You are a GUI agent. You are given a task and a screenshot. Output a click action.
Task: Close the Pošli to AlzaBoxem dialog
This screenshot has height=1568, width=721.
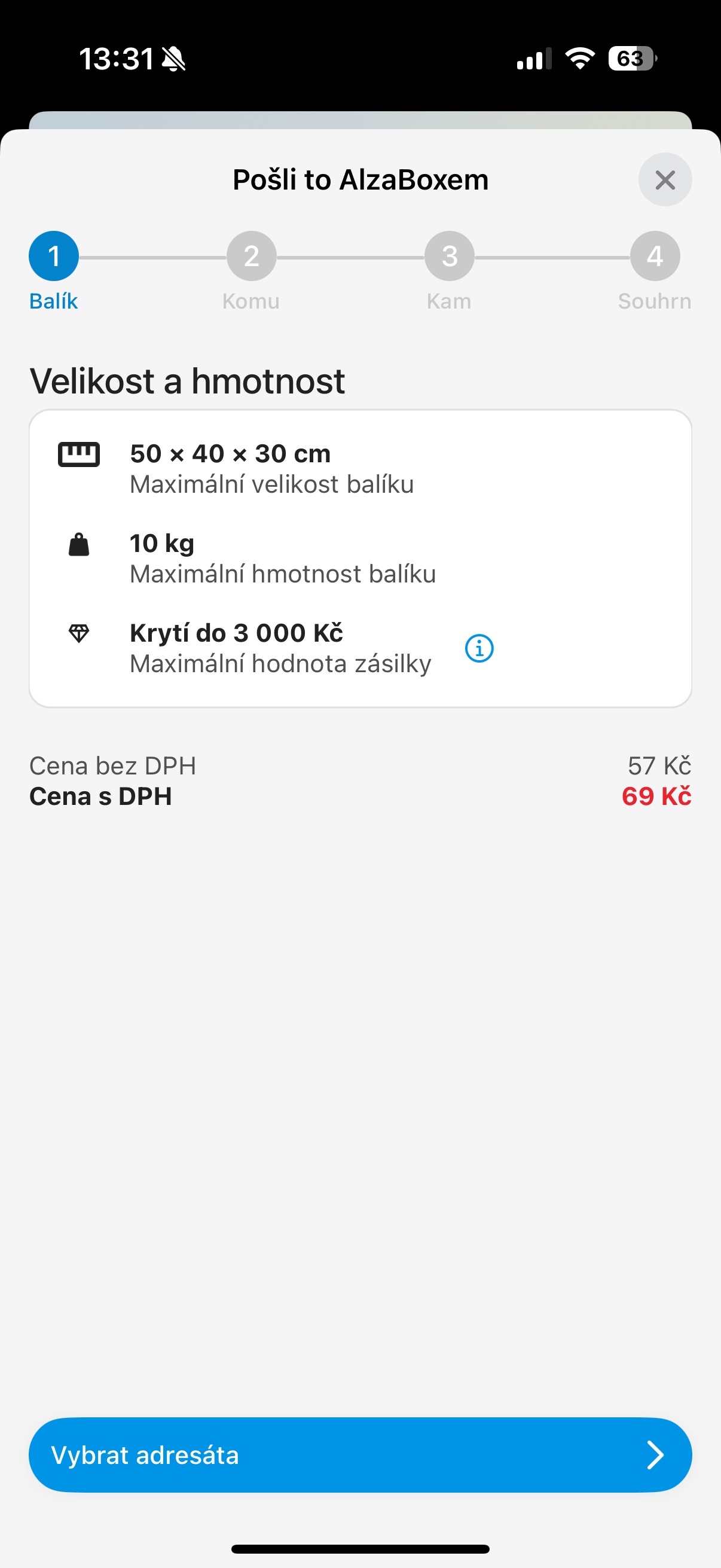pyautogui.click(x=664, y=179)
